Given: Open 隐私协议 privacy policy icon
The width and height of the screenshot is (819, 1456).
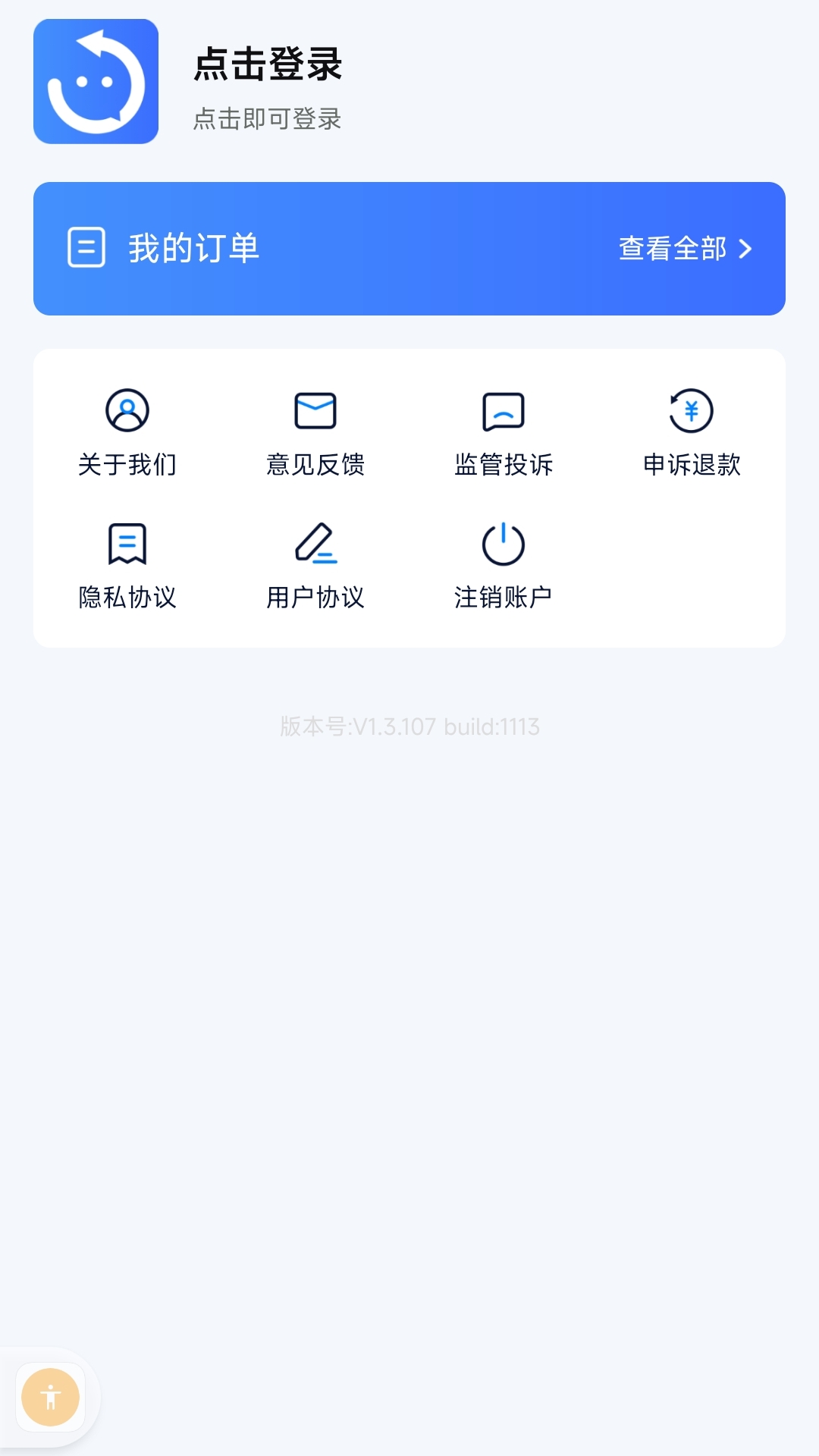Looking at the screenshot, I should (x=127, y=541).
